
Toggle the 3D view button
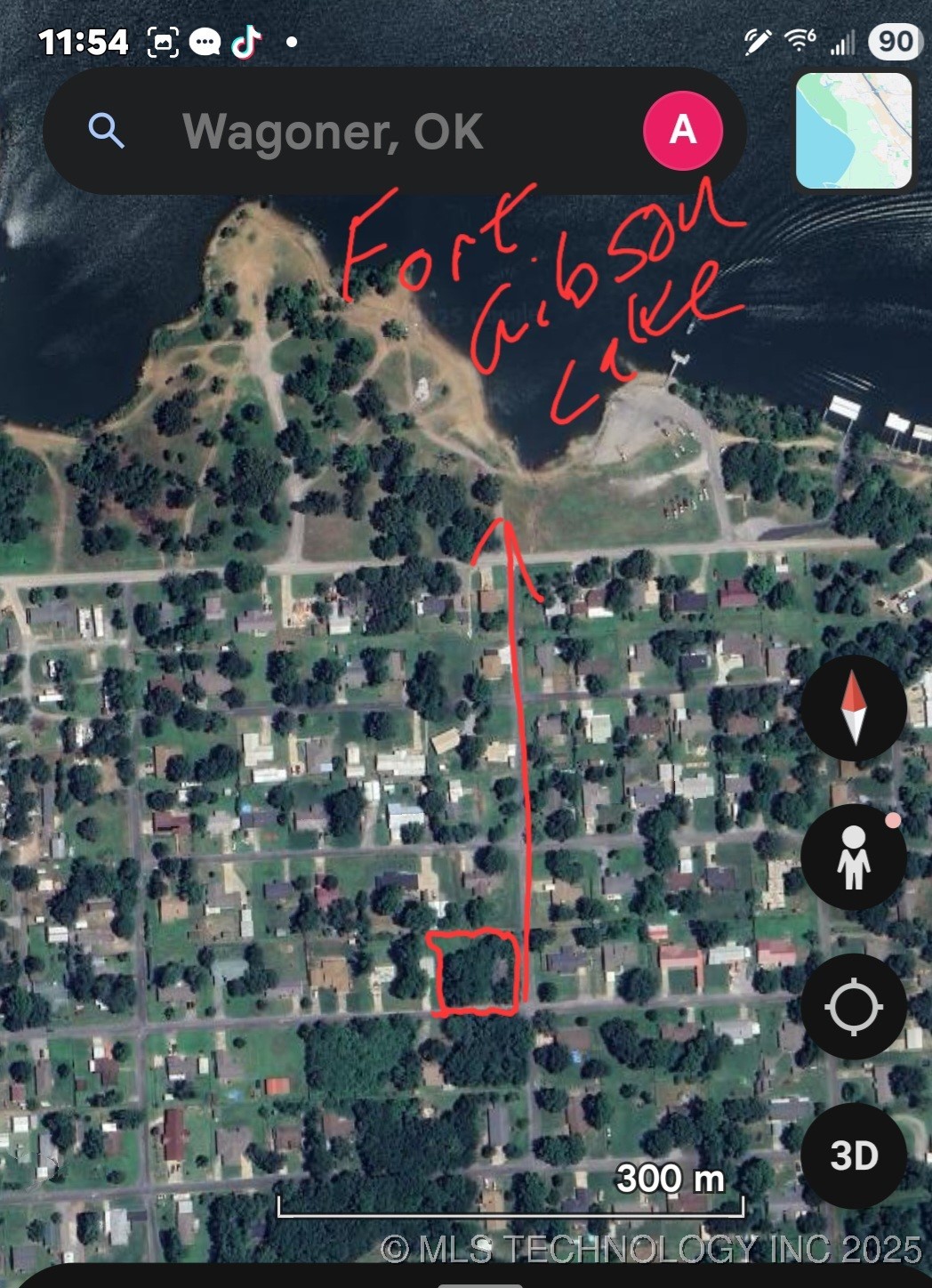click(853, 1155)
